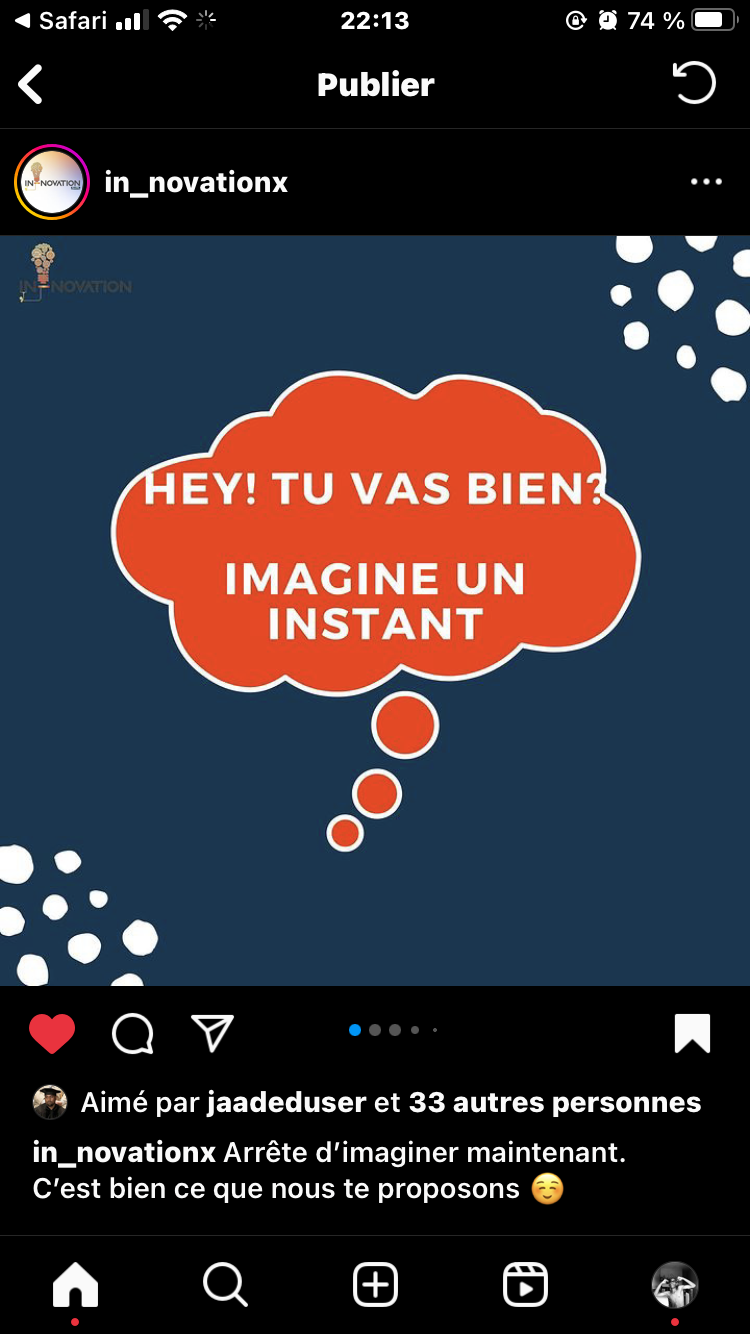Go back from the Publier screen

click(x=31, y=84)
